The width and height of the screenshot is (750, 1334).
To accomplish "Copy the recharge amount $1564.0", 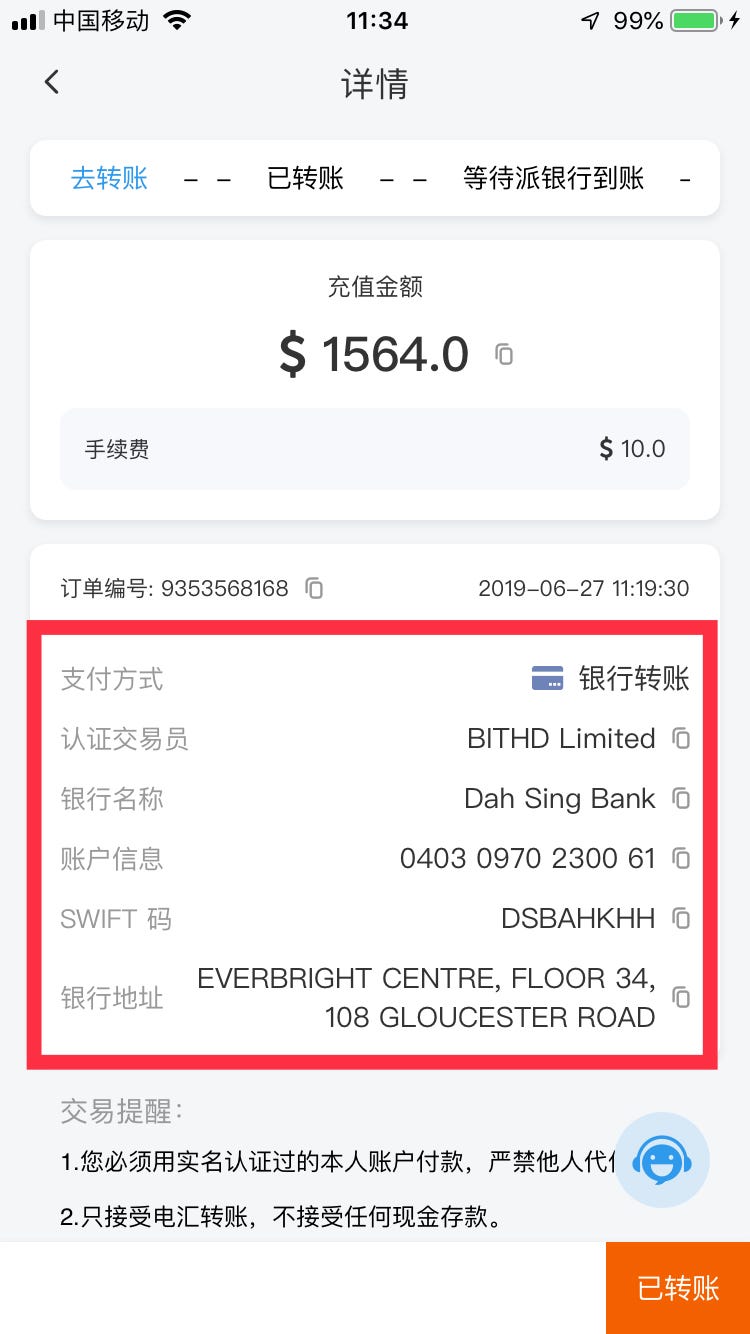I will (x=505, y=354).
